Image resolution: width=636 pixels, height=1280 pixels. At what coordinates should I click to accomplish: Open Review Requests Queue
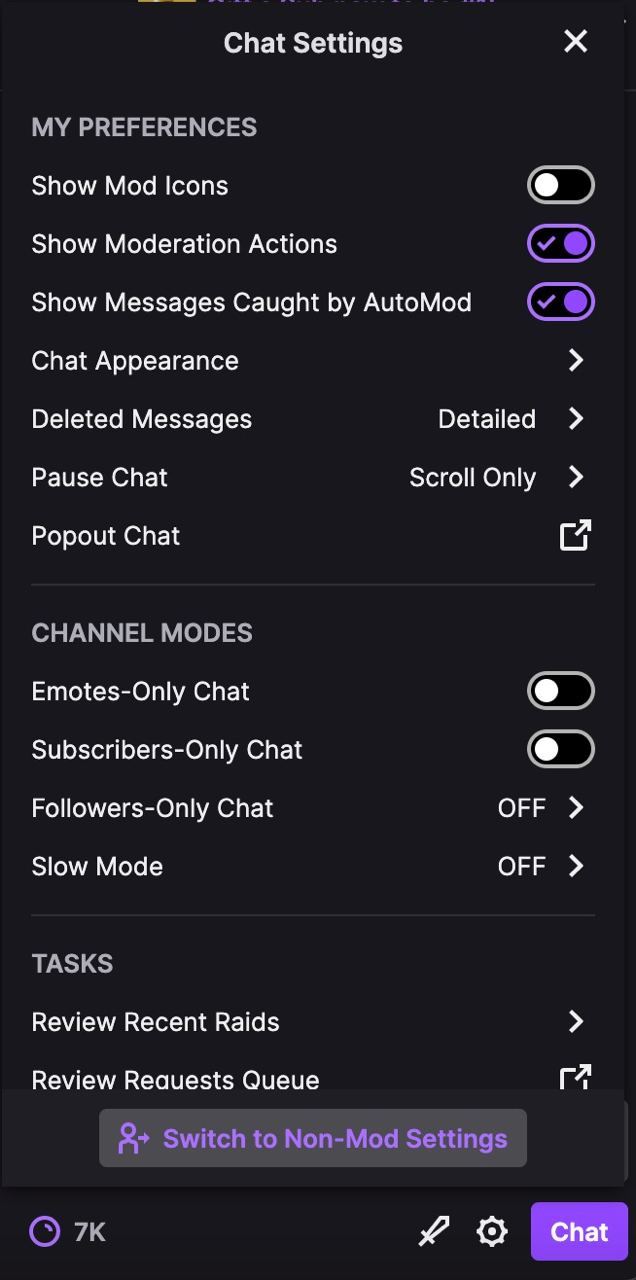pos(313,1077)
